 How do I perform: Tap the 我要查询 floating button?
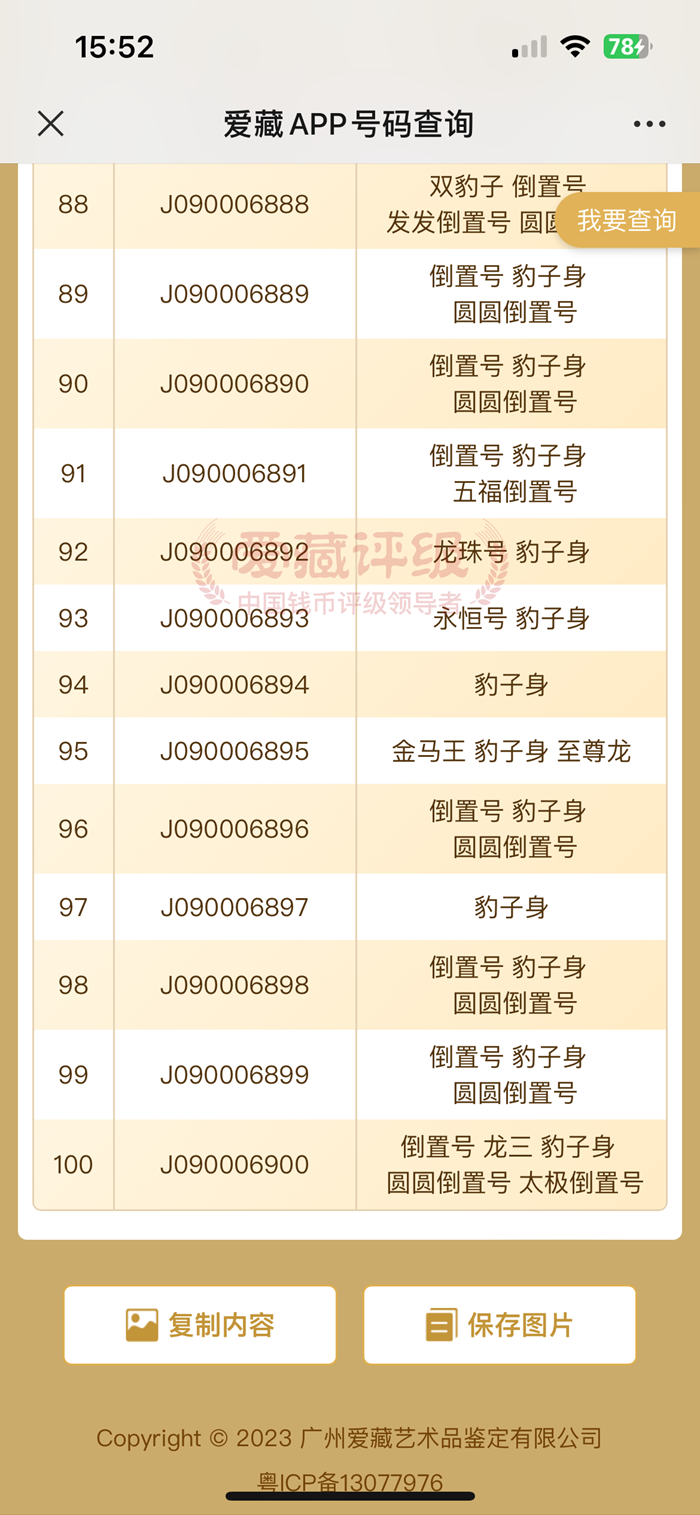[627, 221]
